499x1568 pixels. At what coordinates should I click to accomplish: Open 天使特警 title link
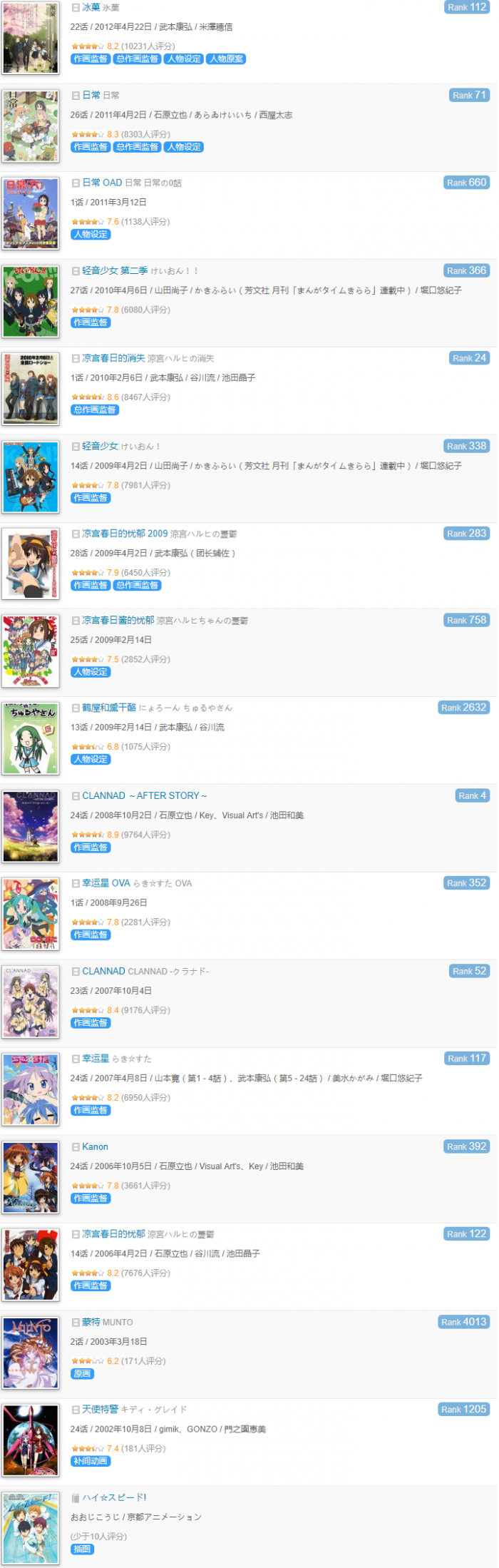[x=100, y=1410]
